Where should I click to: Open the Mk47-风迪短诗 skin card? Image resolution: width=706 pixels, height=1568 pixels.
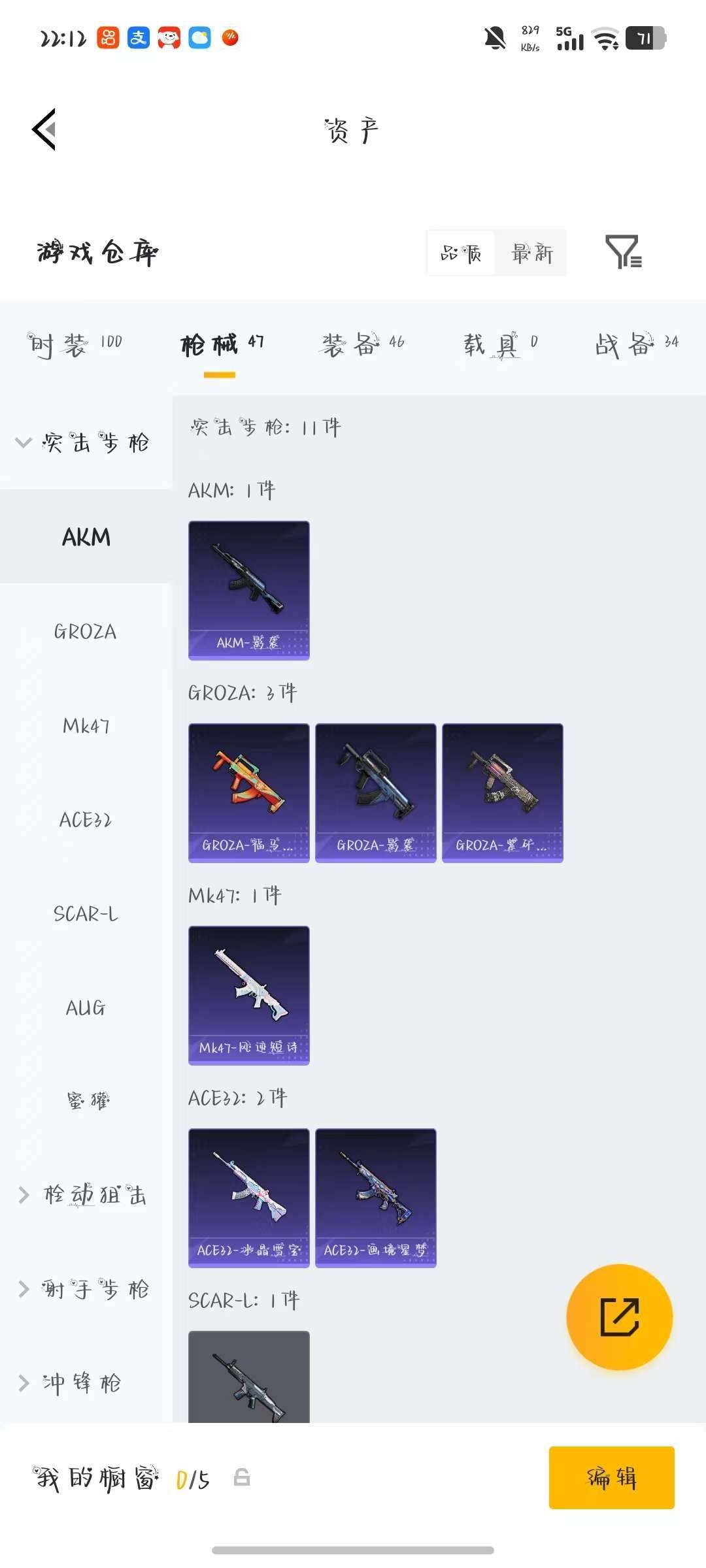[248, 995]
